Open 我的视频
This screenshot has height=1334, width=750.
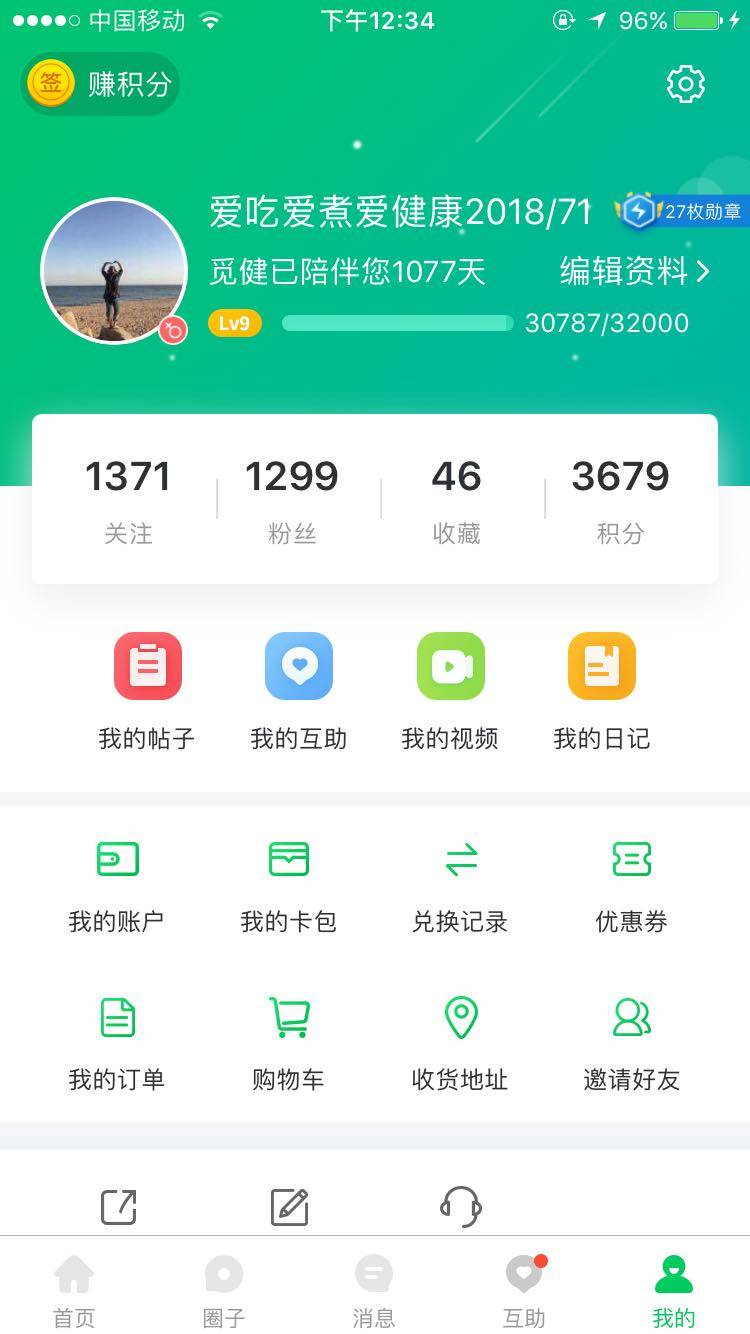450,690
